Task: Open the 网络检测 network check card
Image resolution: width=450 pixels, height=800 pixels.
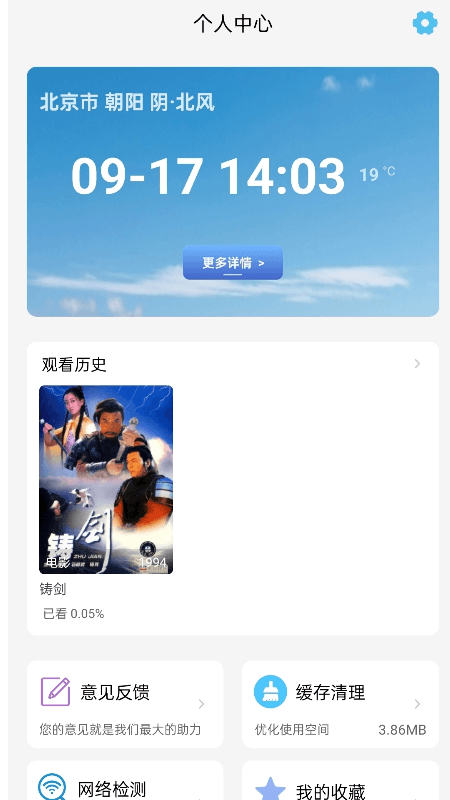Action: (125, 781)
